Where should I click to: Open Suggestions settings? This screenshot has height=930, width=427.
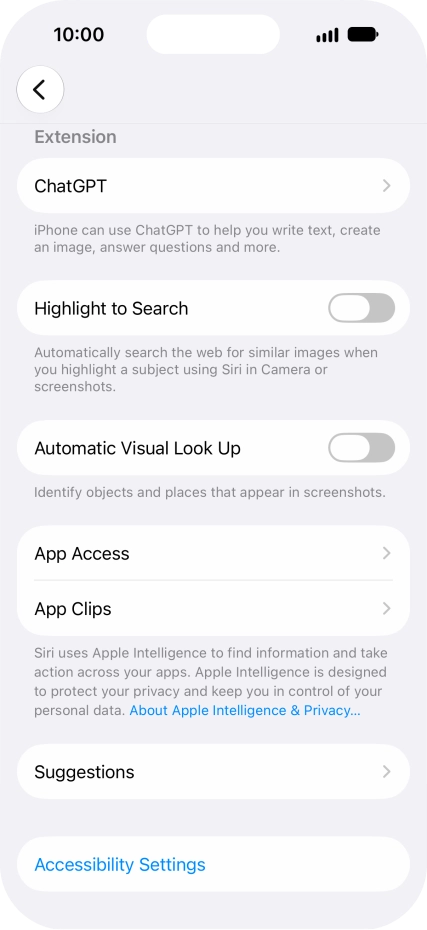[x=214, y=772]
